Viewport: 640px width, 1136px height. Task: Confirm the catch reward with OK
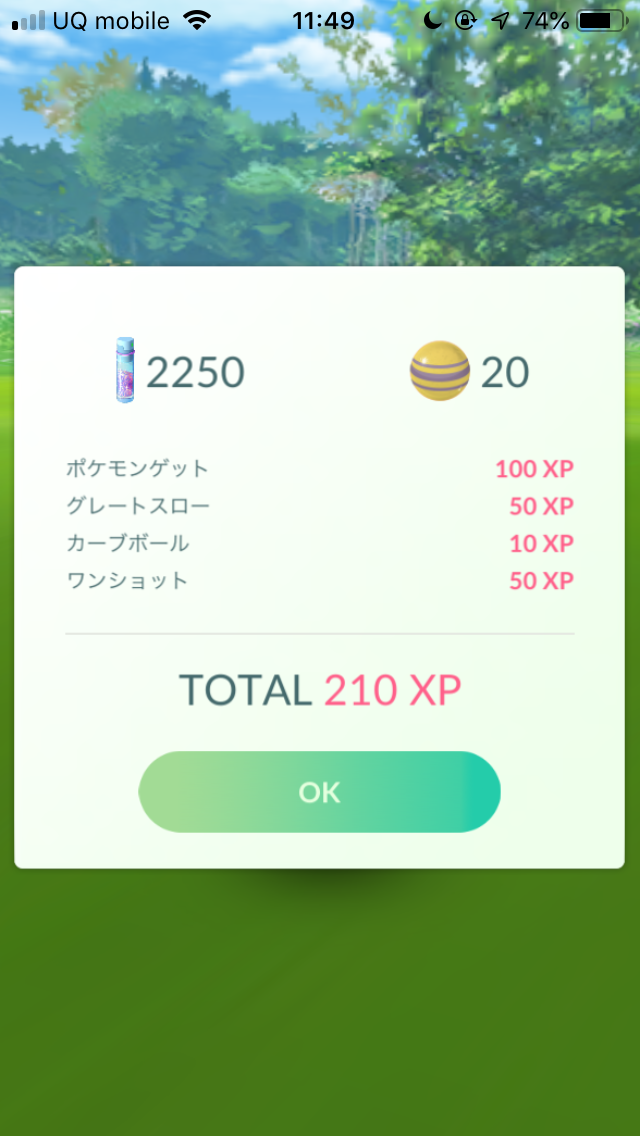click(319, 792)
